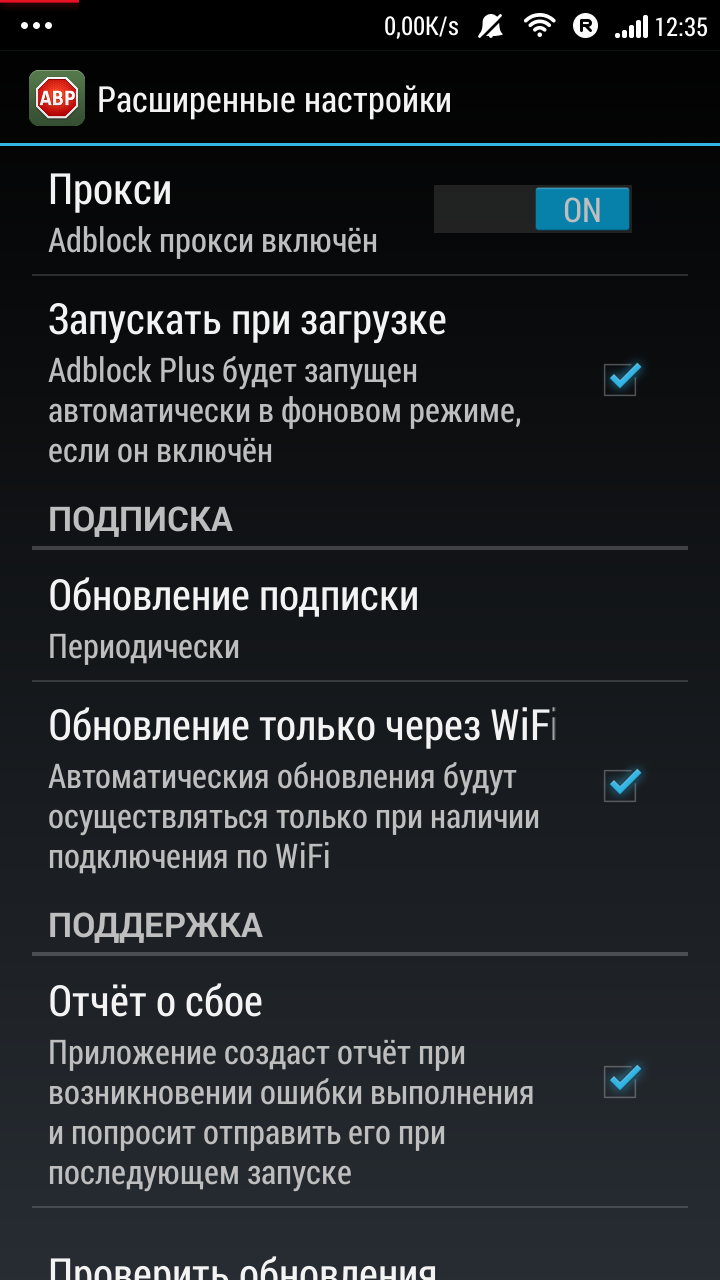Viewport: 720px width, 1280px height.
Task: Uncheck the Отчёт о сбое checkbox
Action: click(x=621, y=1081)
